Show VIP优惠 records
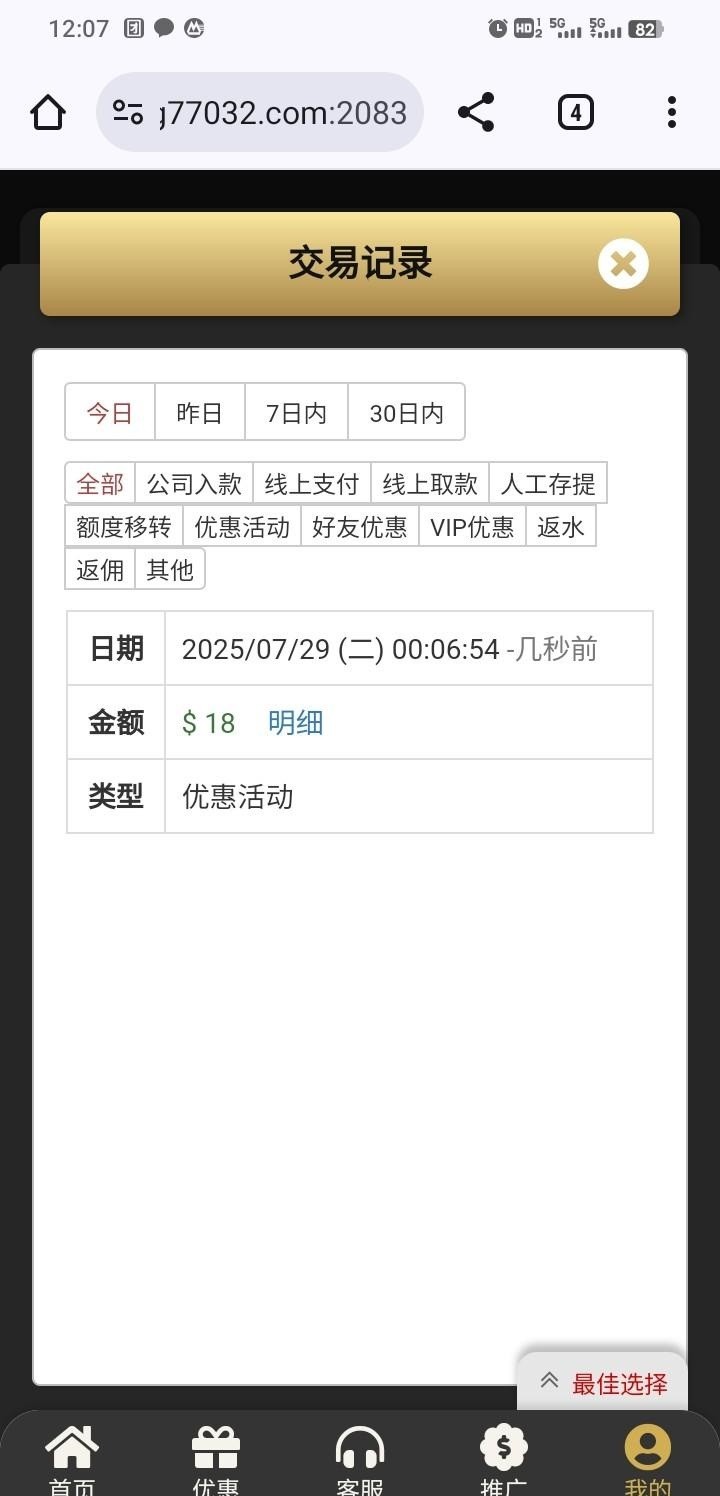This screenshot has height=1496, width=720. (x=472, y=526)
